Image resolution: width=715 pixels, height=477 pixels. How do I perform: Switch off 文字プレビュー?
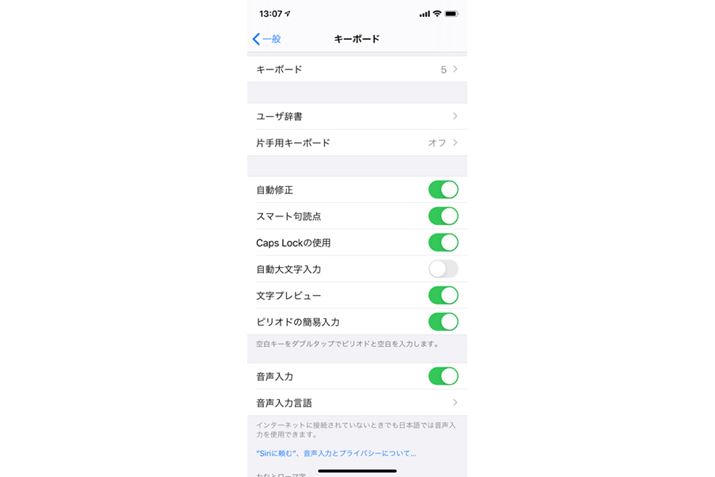(443, 295)
